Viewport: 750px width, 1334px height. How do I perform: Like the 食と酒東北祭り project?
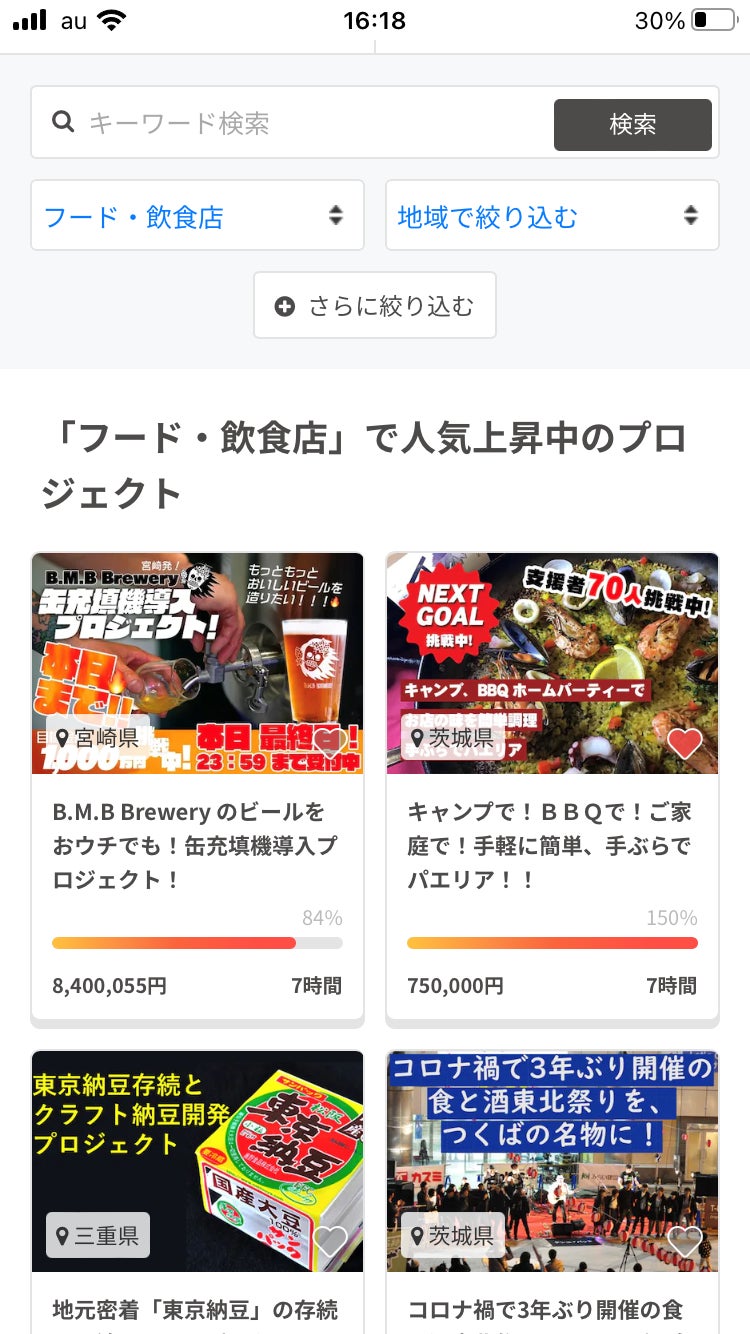pos(685,1240)
